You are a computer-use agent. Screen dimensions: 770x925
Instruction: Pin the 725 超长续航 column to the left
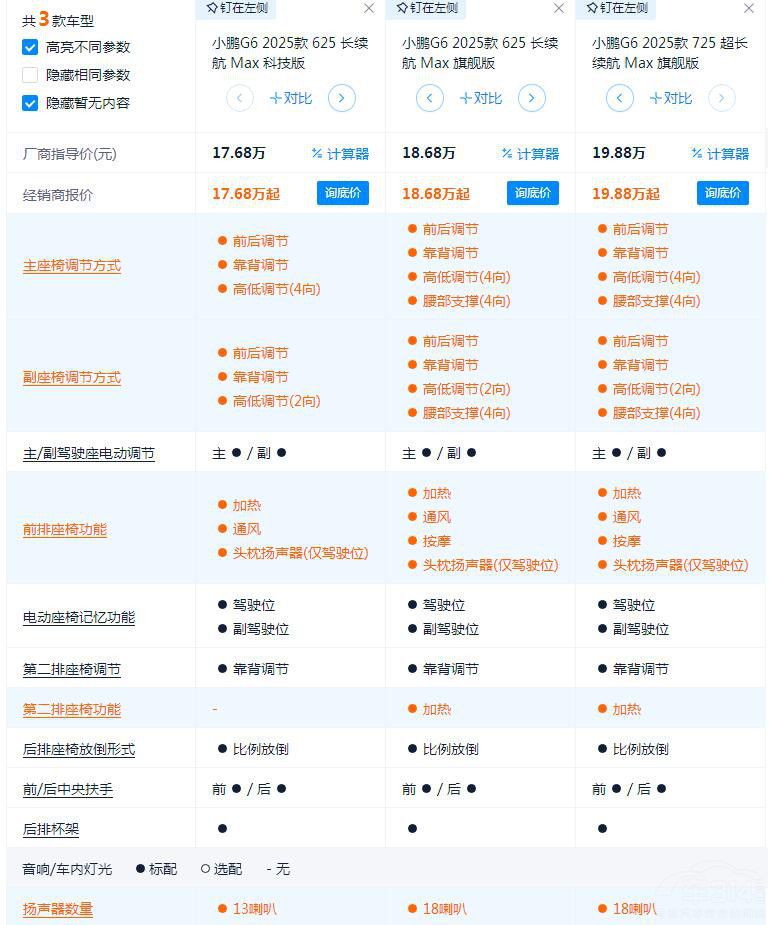tap(617, 8)
